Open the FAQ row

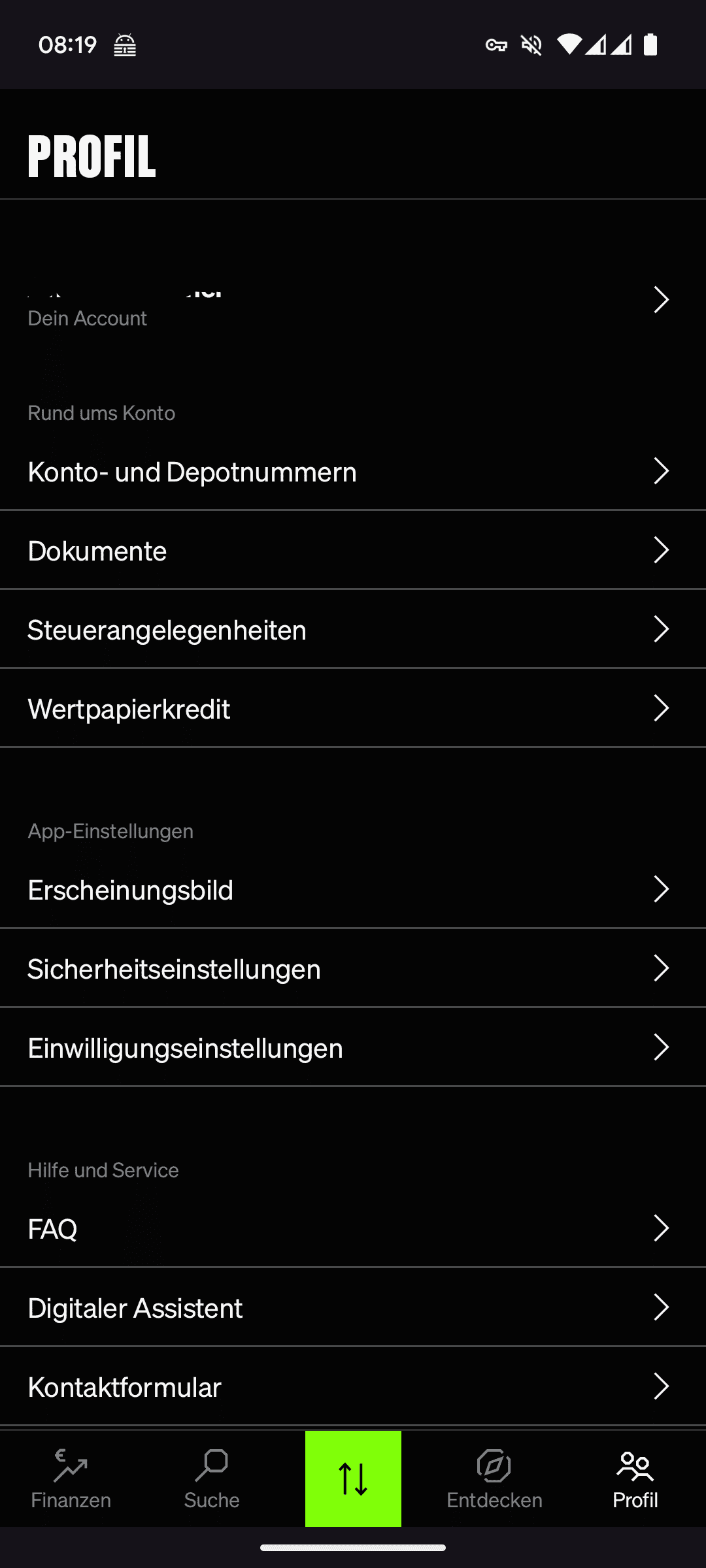[x=353, y=1228]
